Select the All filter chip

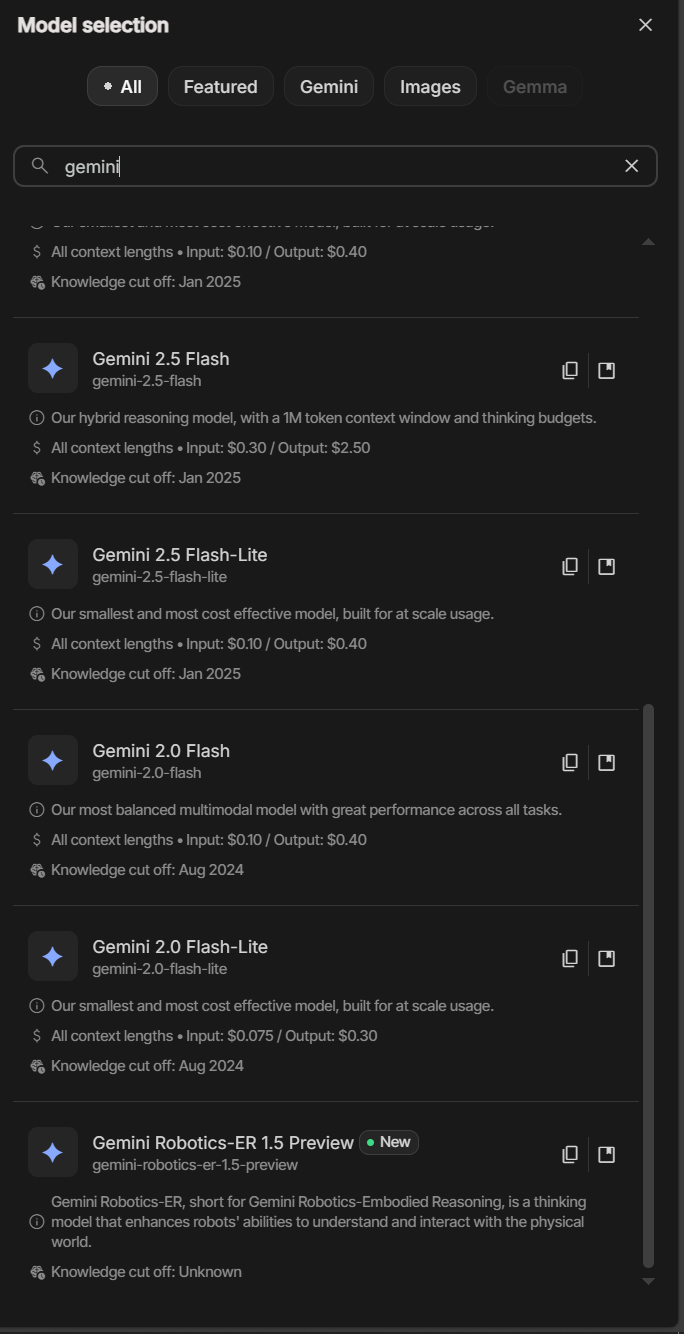122,87
